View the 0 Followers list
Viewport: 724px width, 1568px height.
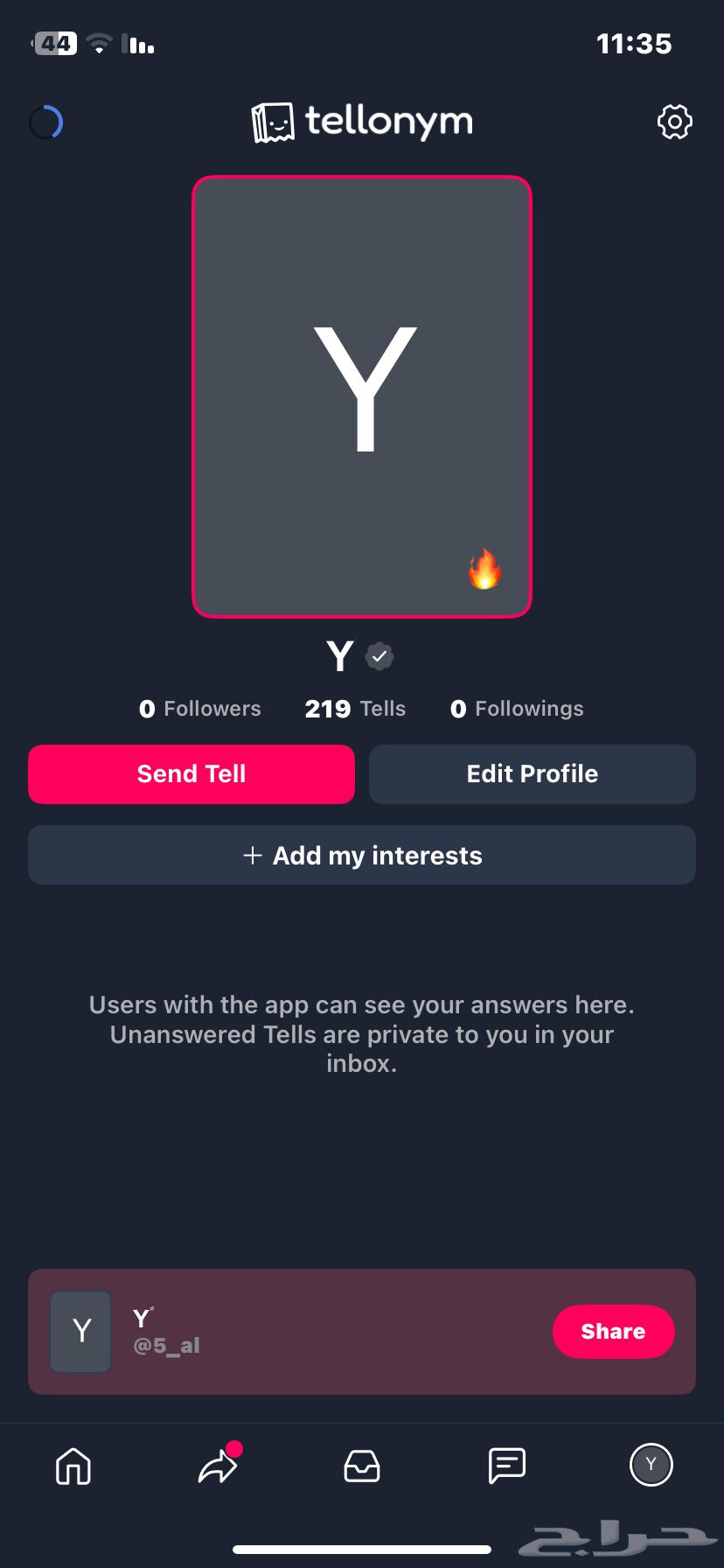pos(200,709)
